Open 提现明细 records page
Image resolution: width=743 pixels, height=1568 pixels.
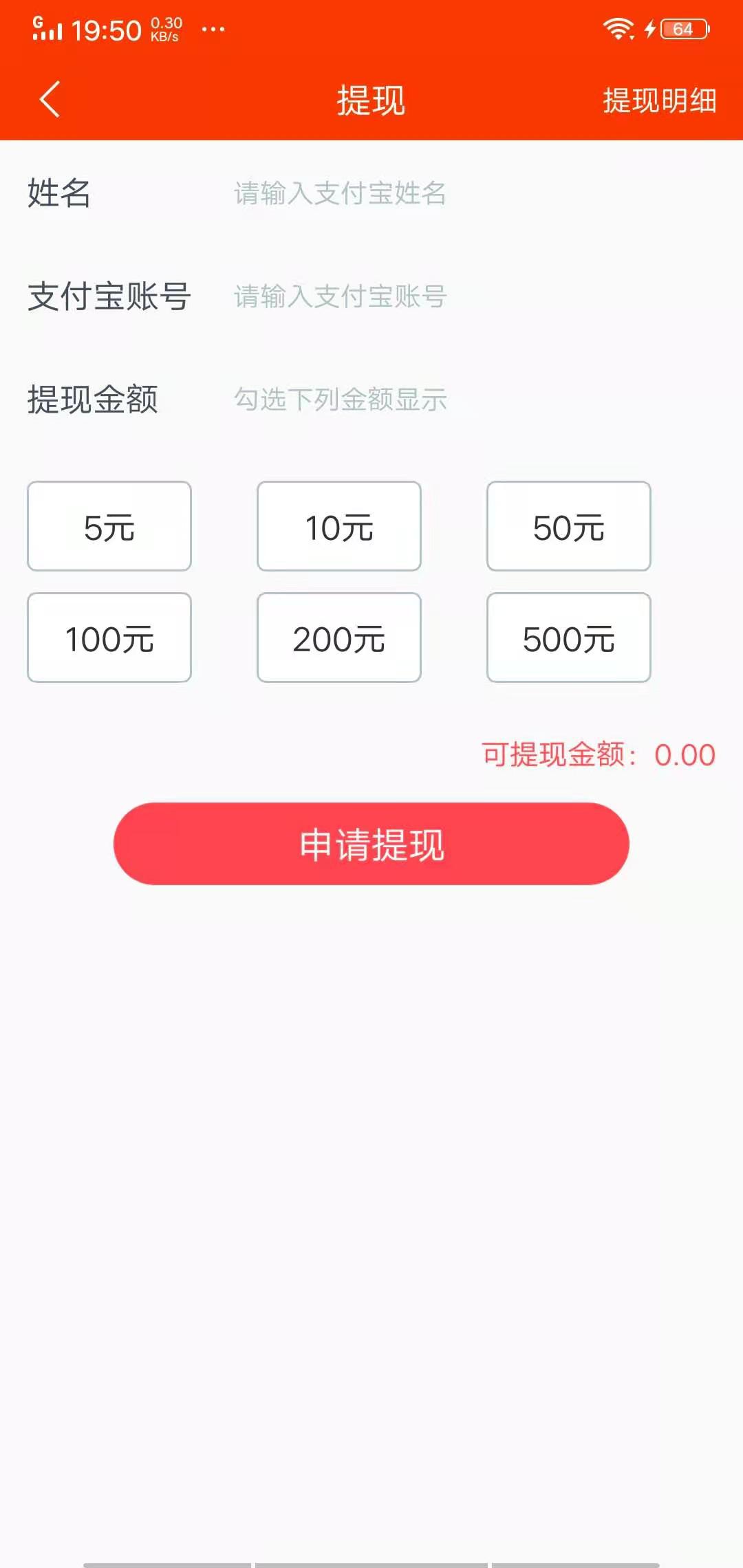658,101
